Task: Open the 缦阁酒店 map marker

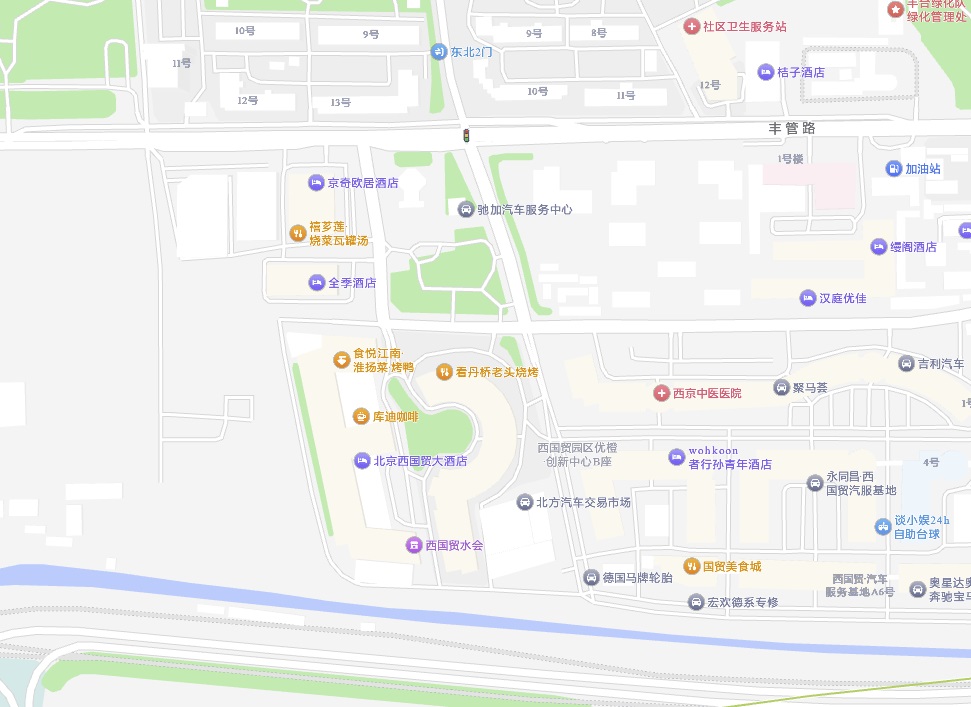Action: (x=879, y=247)
